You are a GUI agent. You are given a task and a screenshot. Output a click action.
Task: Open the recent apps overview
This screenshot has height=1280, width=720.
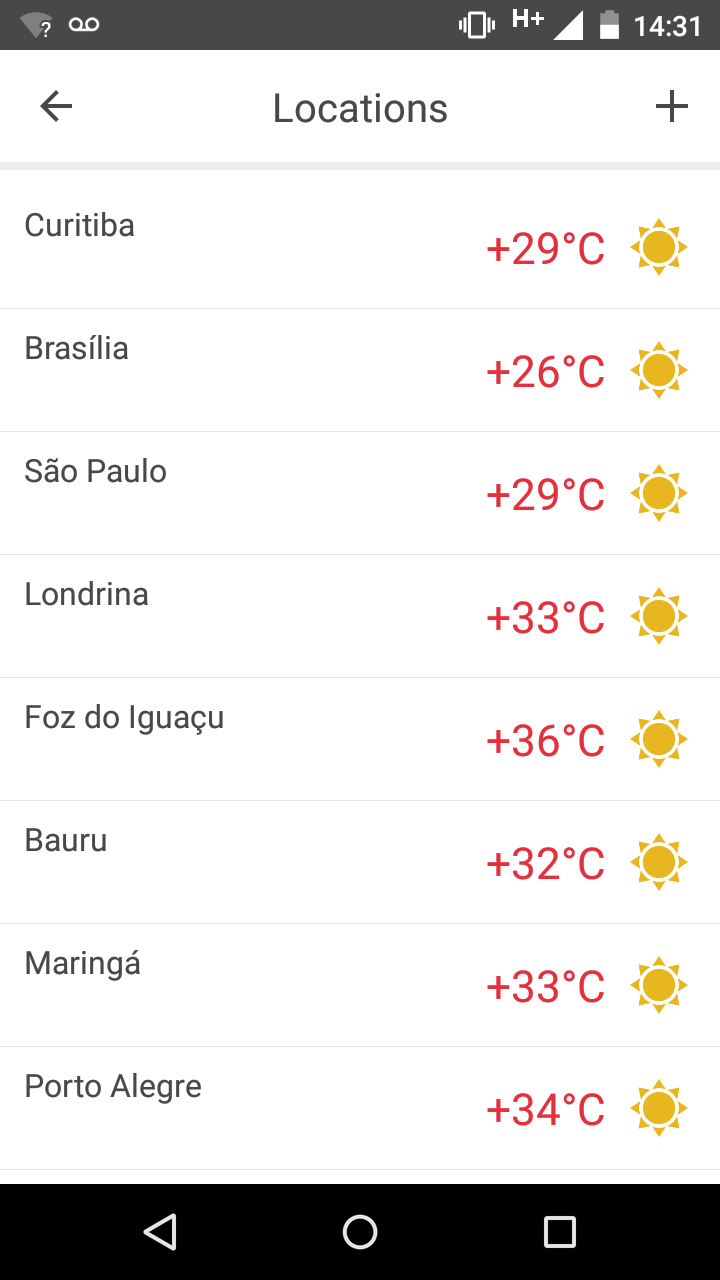[560, 1232]
